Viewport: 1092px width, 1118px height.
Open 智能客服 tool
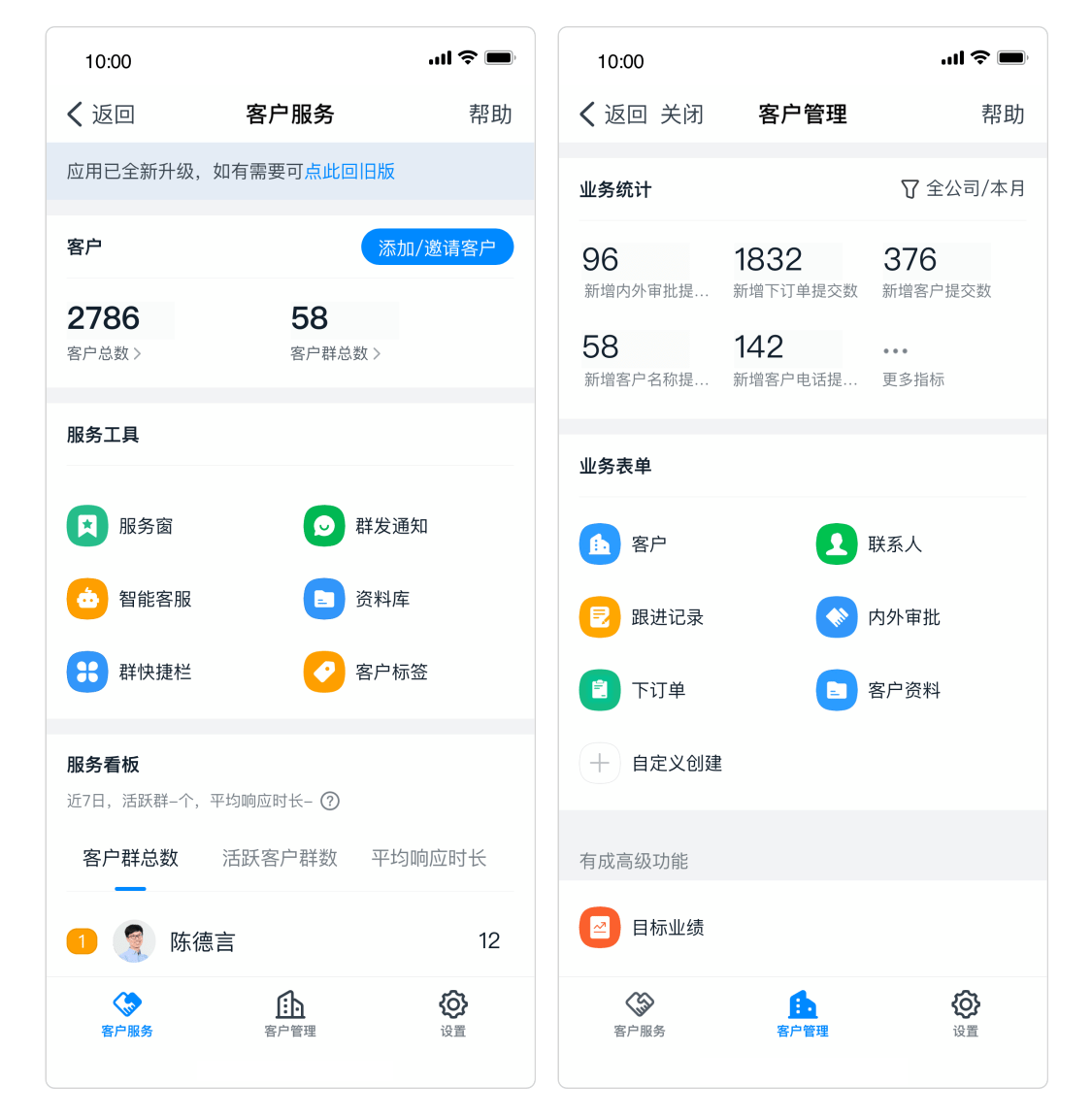130,599
